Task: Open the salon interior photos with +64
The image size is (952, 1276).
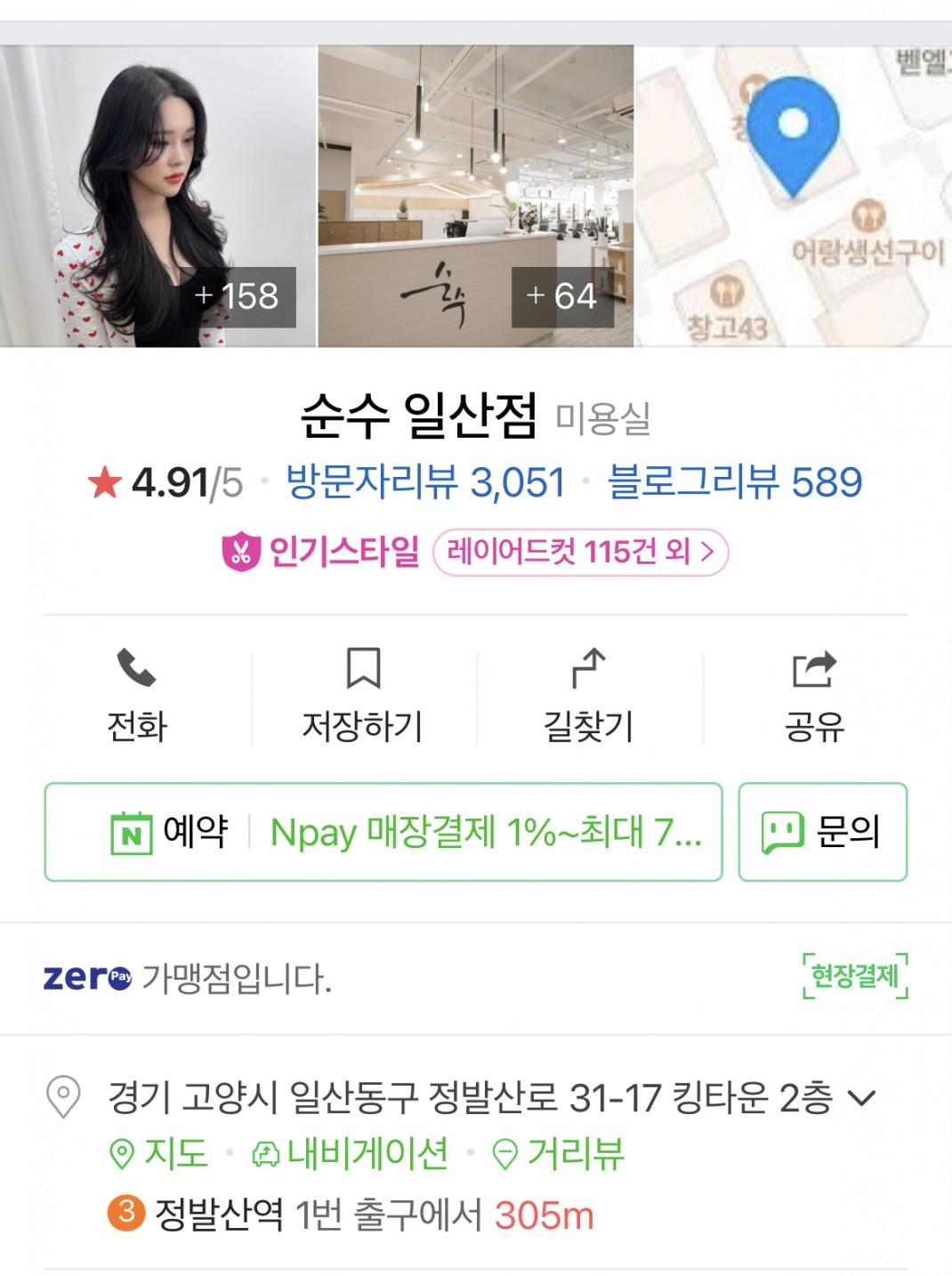Action: [x=475, y=196]
